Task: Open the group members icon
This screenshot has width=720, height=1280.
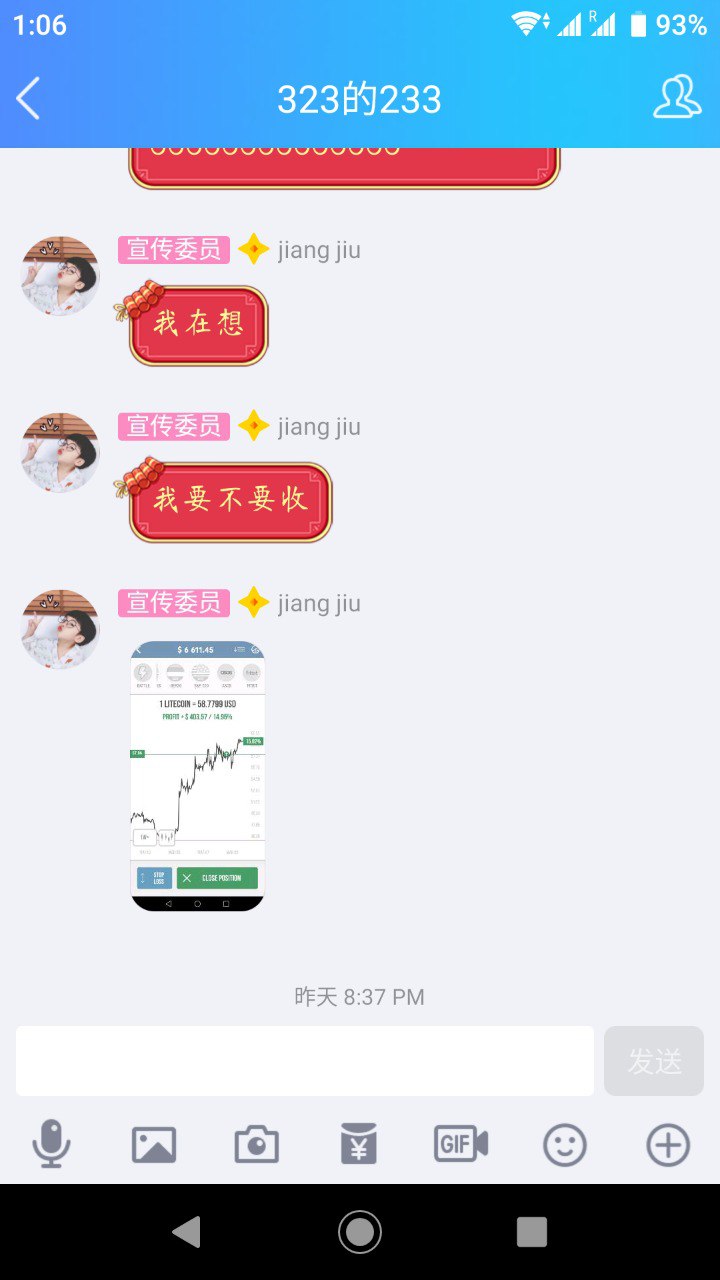Action: tap(677, 98)
